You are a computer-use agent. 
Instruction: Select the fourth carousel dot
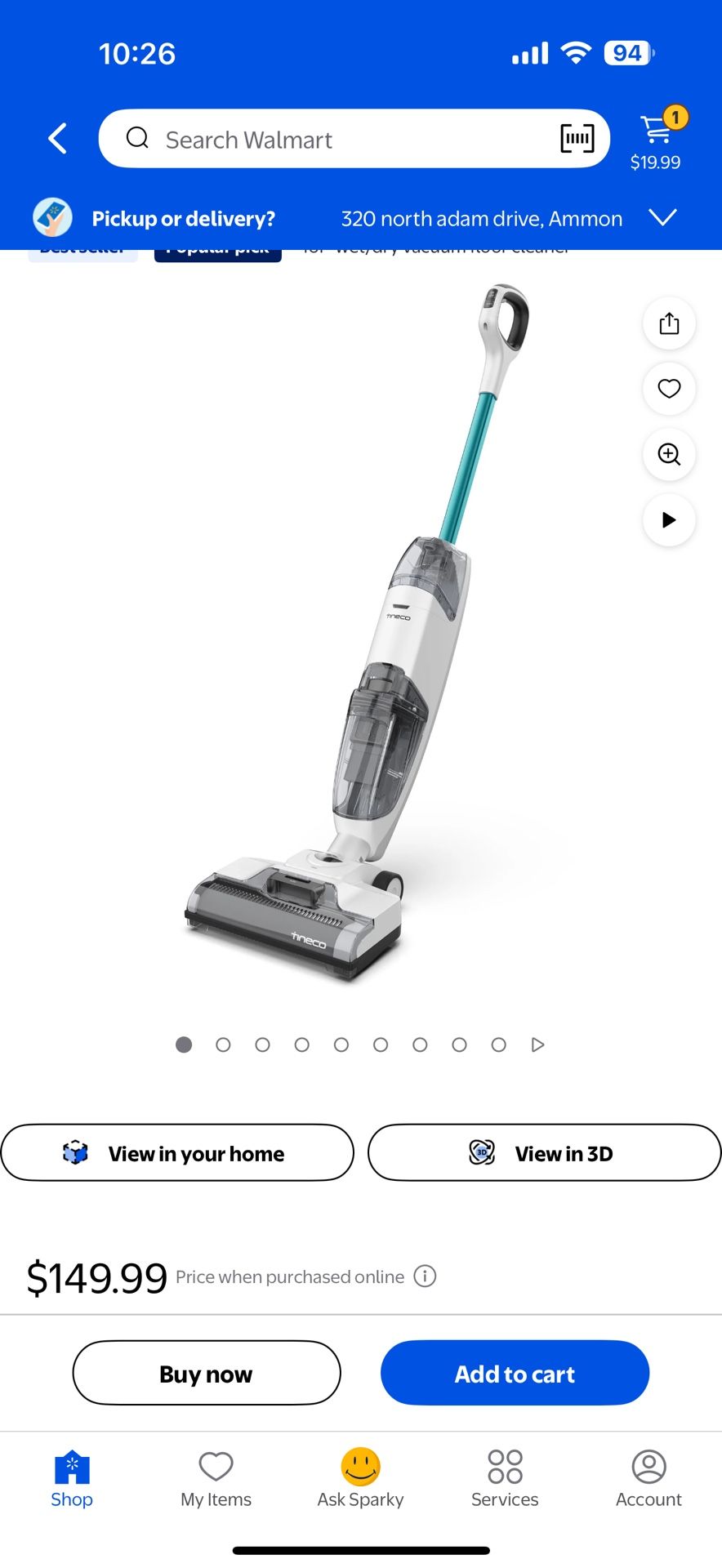click(302, 1045)
